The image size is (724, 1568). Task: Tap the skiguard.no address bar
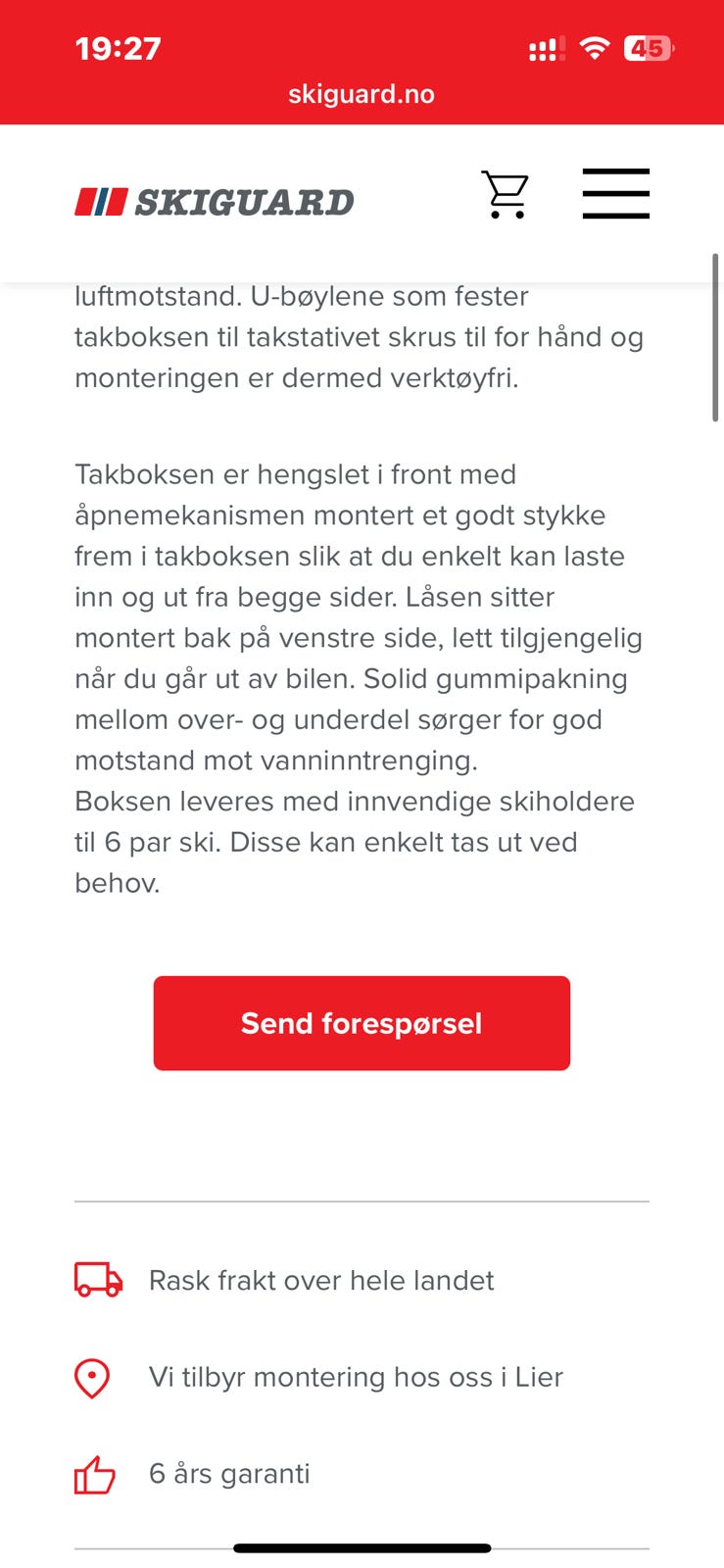tap(362, 94)
